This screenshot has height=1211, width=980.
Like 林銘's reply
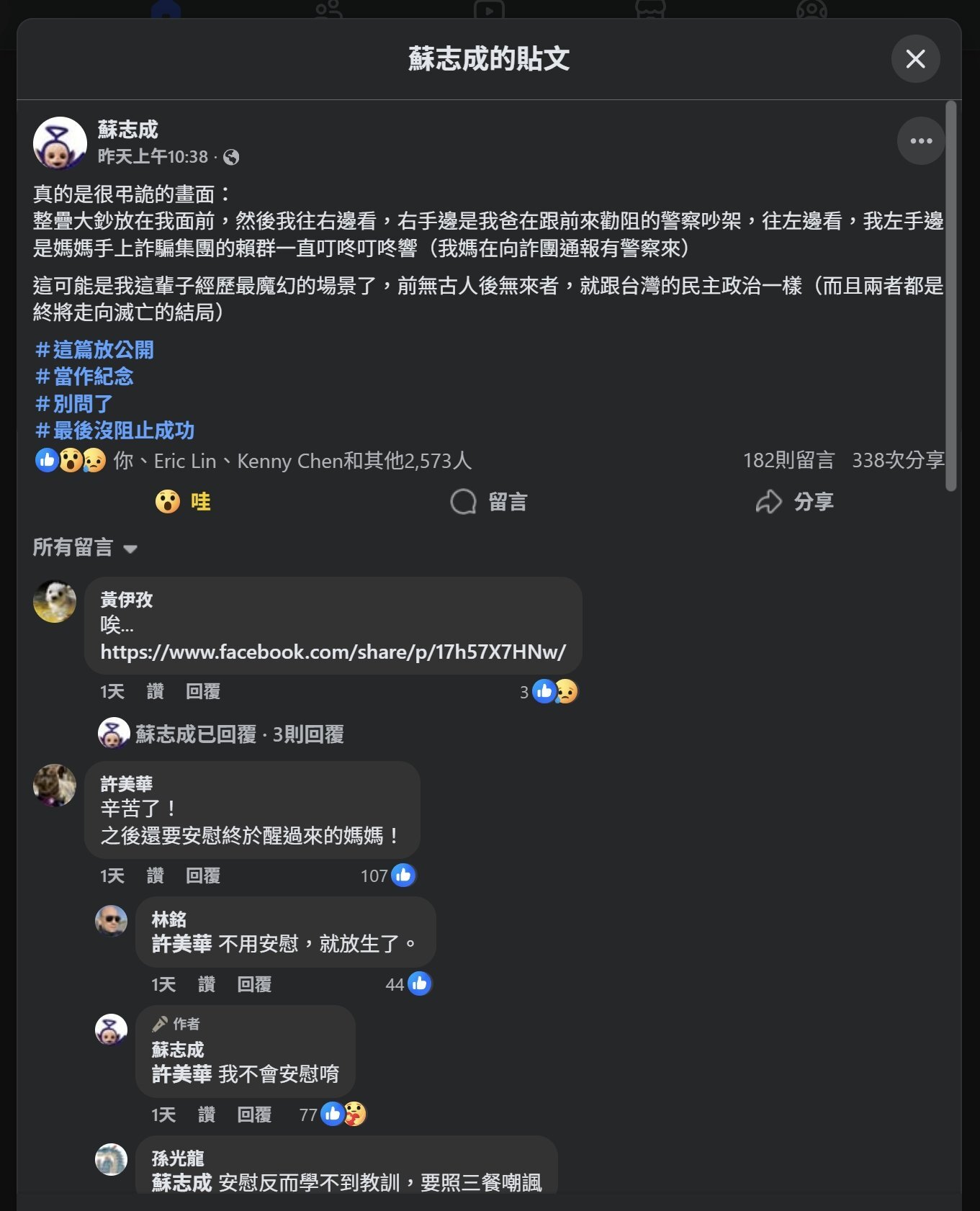[207, 984]
